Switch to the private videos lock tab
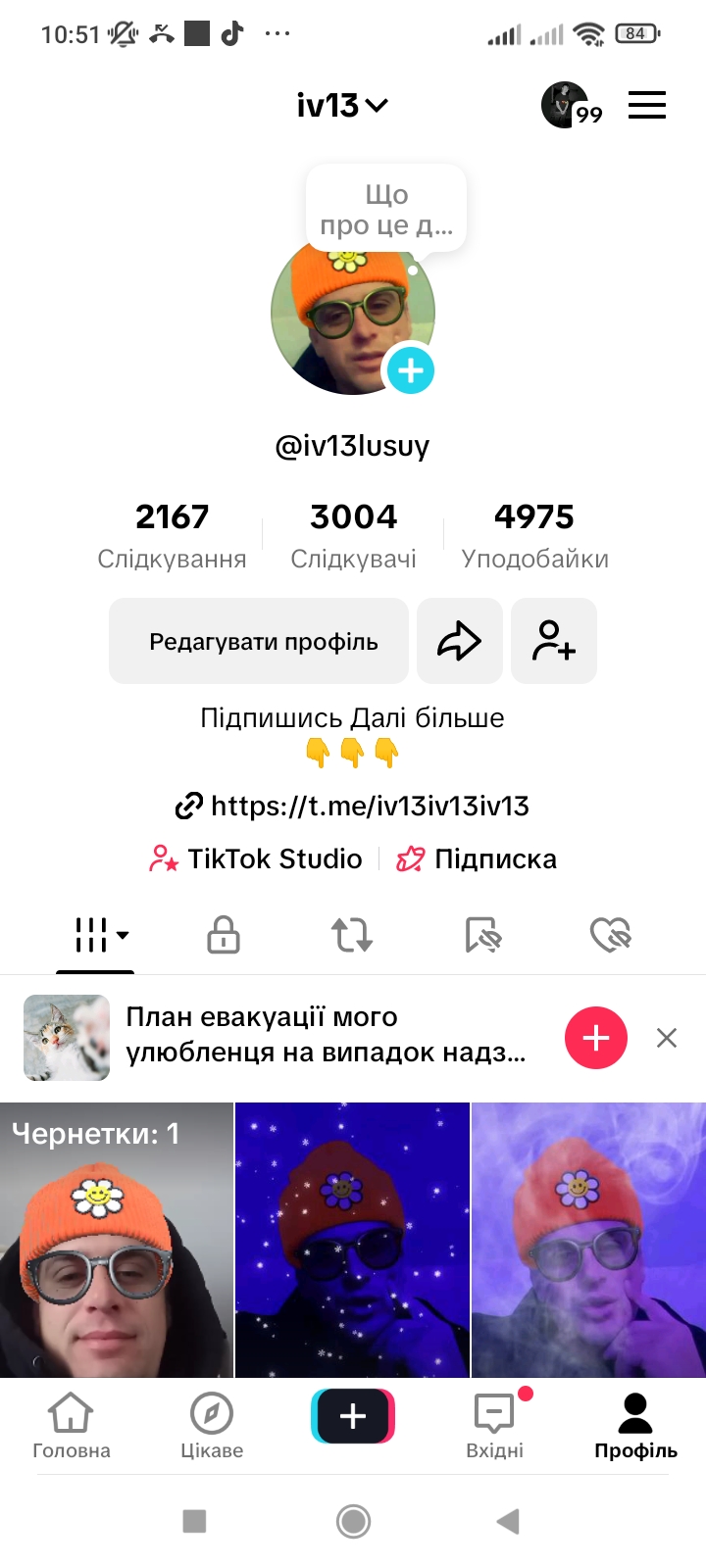Screen dimensions: 706x1568 (224, 935)
